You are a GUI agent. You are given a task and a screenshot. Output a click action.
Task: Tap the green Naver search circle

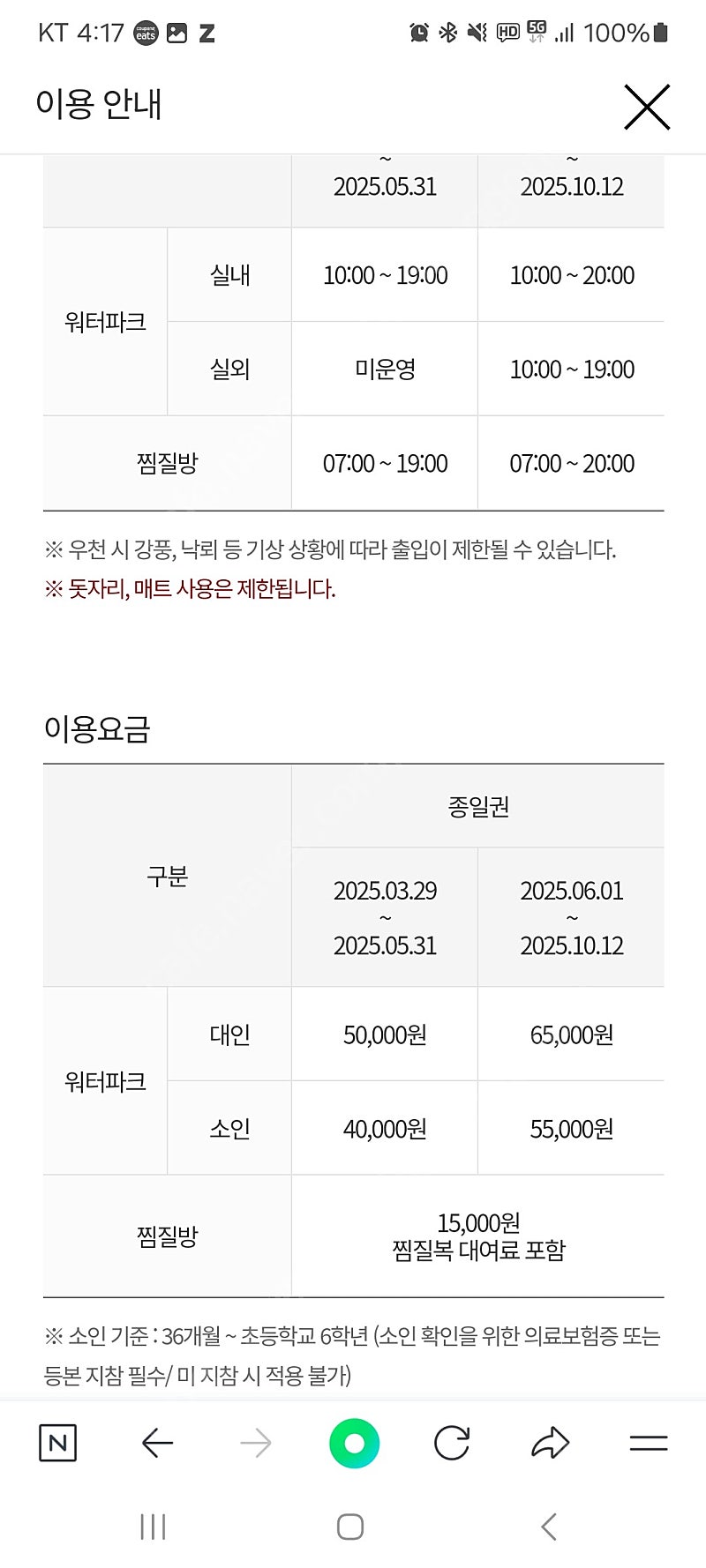(354, 1444)
